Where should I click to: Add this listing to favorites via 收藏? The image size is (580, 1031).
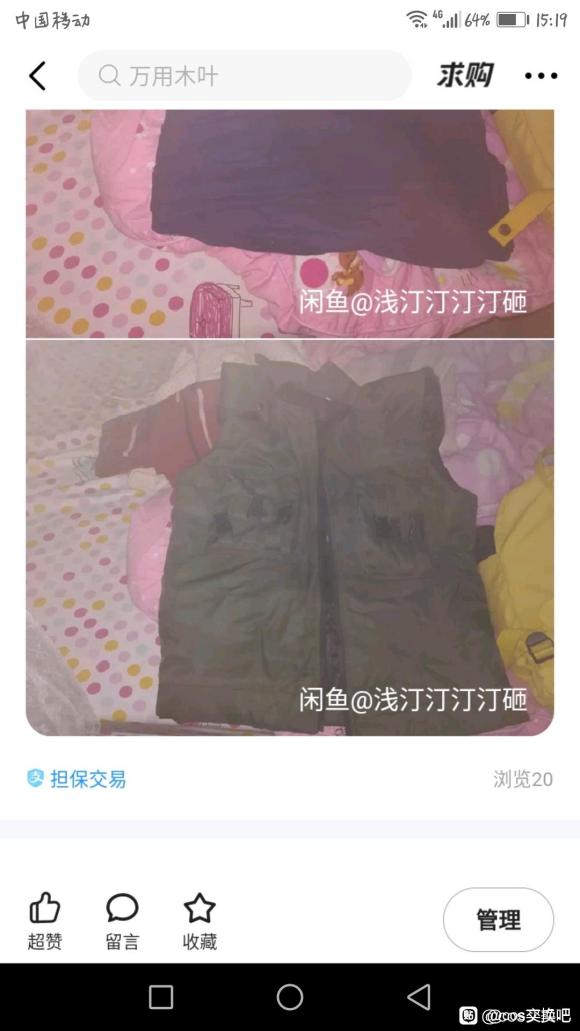(199, 921)
